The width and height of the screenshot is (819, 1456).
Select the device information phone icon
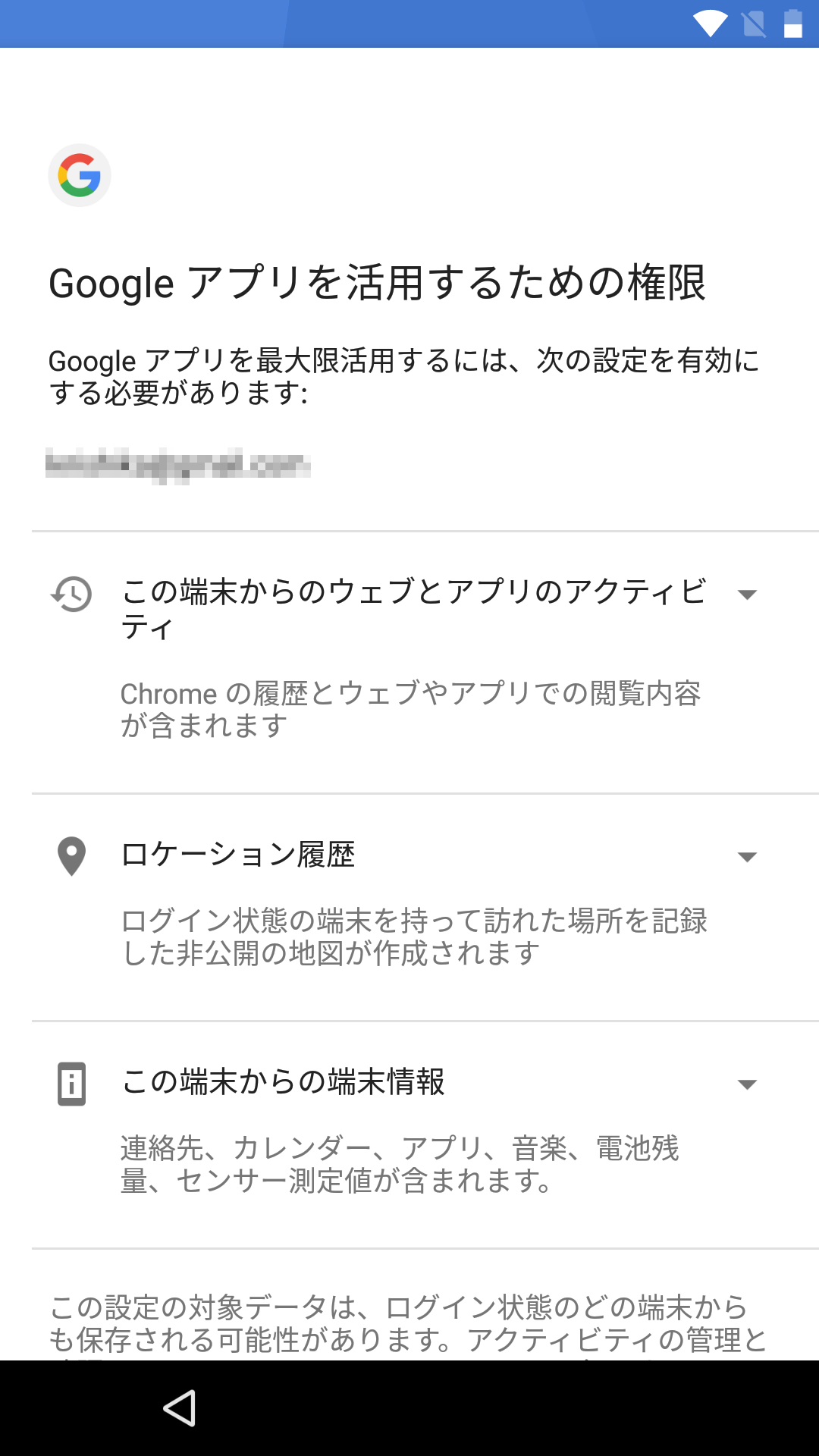click(x=70, y=1085)
